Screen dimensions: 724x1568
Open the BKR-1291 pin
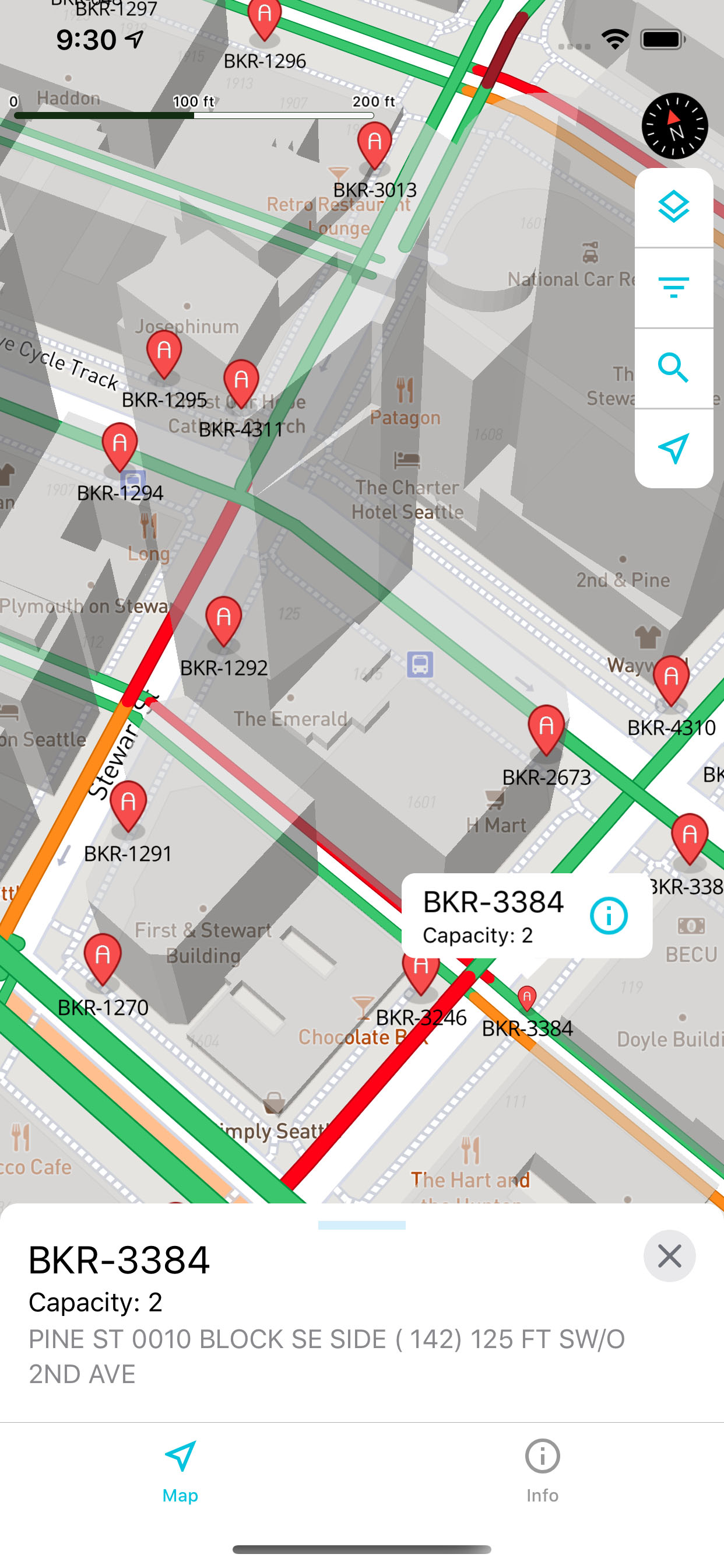128,804
